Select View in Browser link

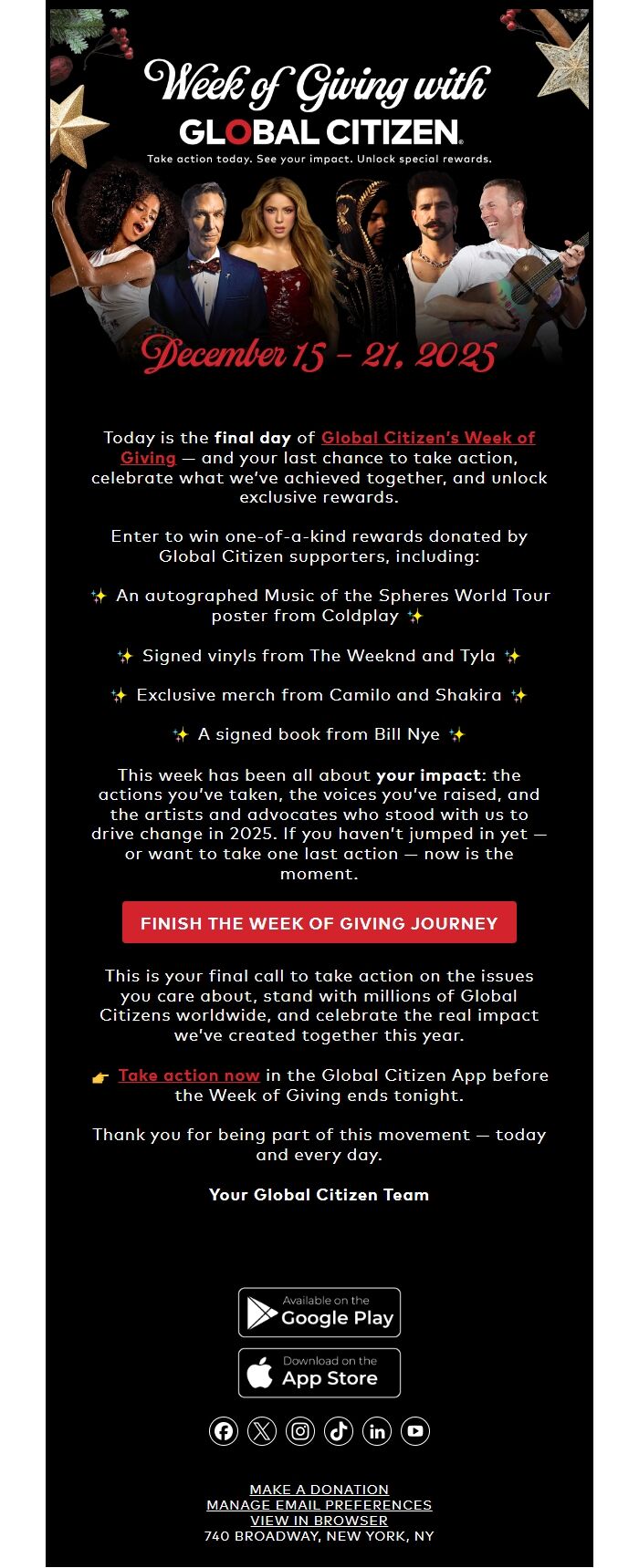[319, 1521]
